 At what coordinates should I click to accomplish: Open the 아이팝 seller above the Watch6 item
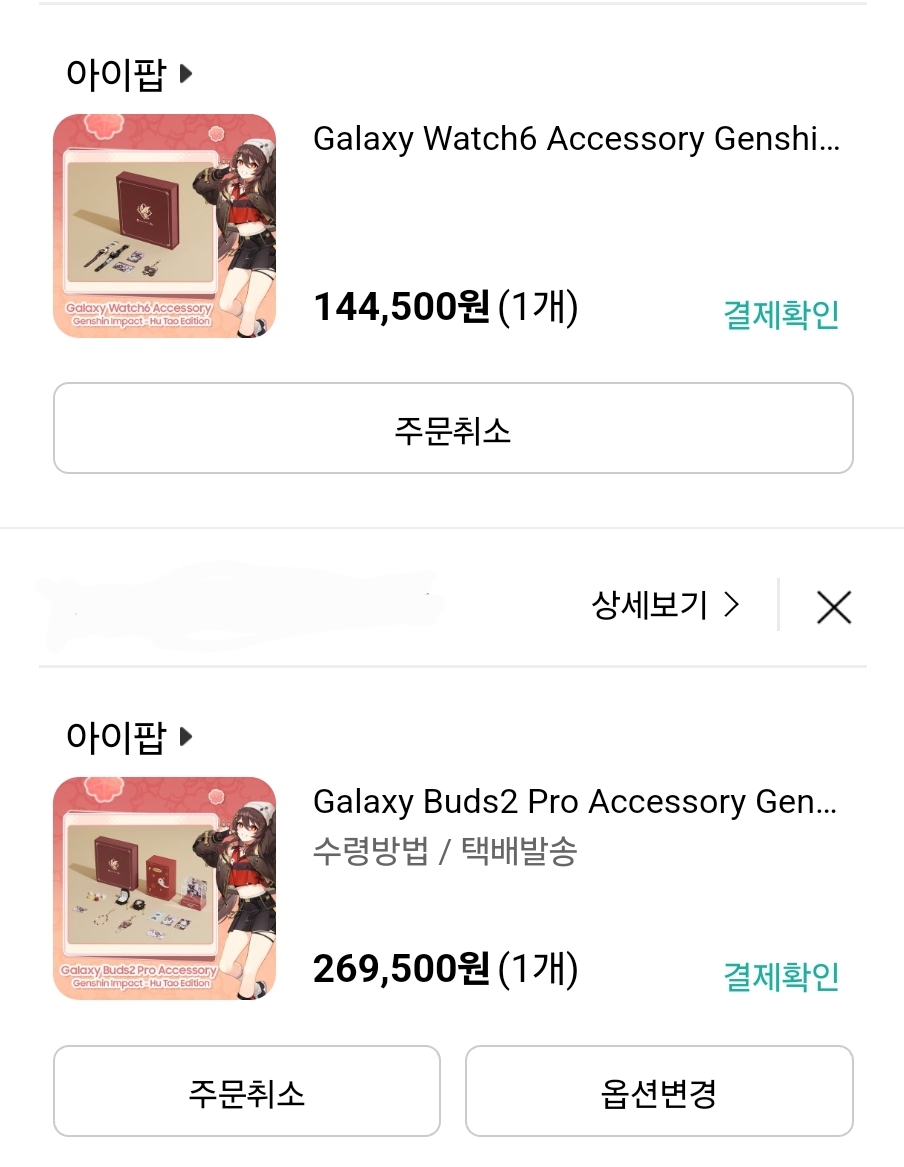point(128,74)
